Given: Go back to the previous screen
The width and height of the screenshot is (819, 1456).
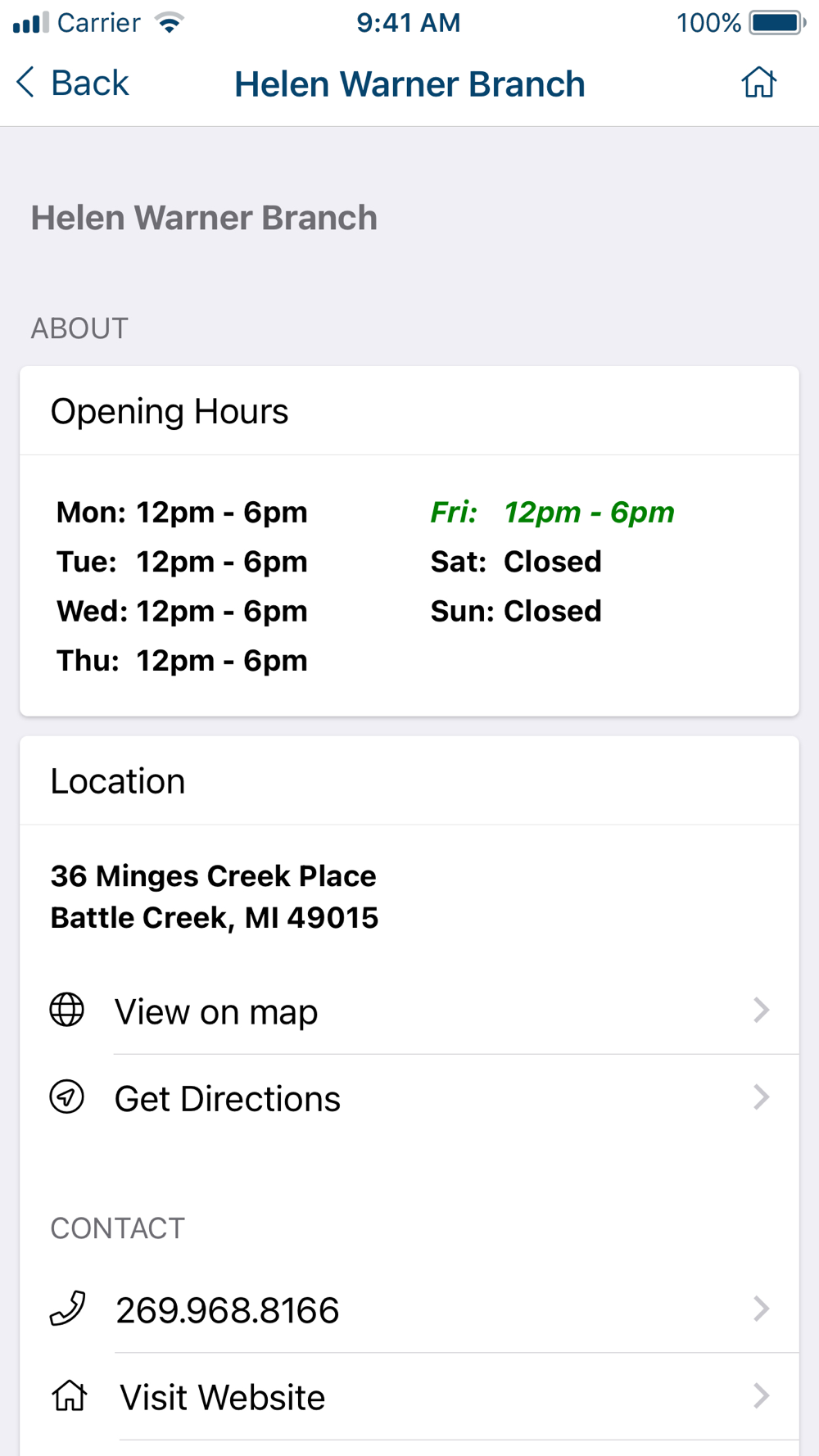Looking at the screenshot, I should pos(72,83).
